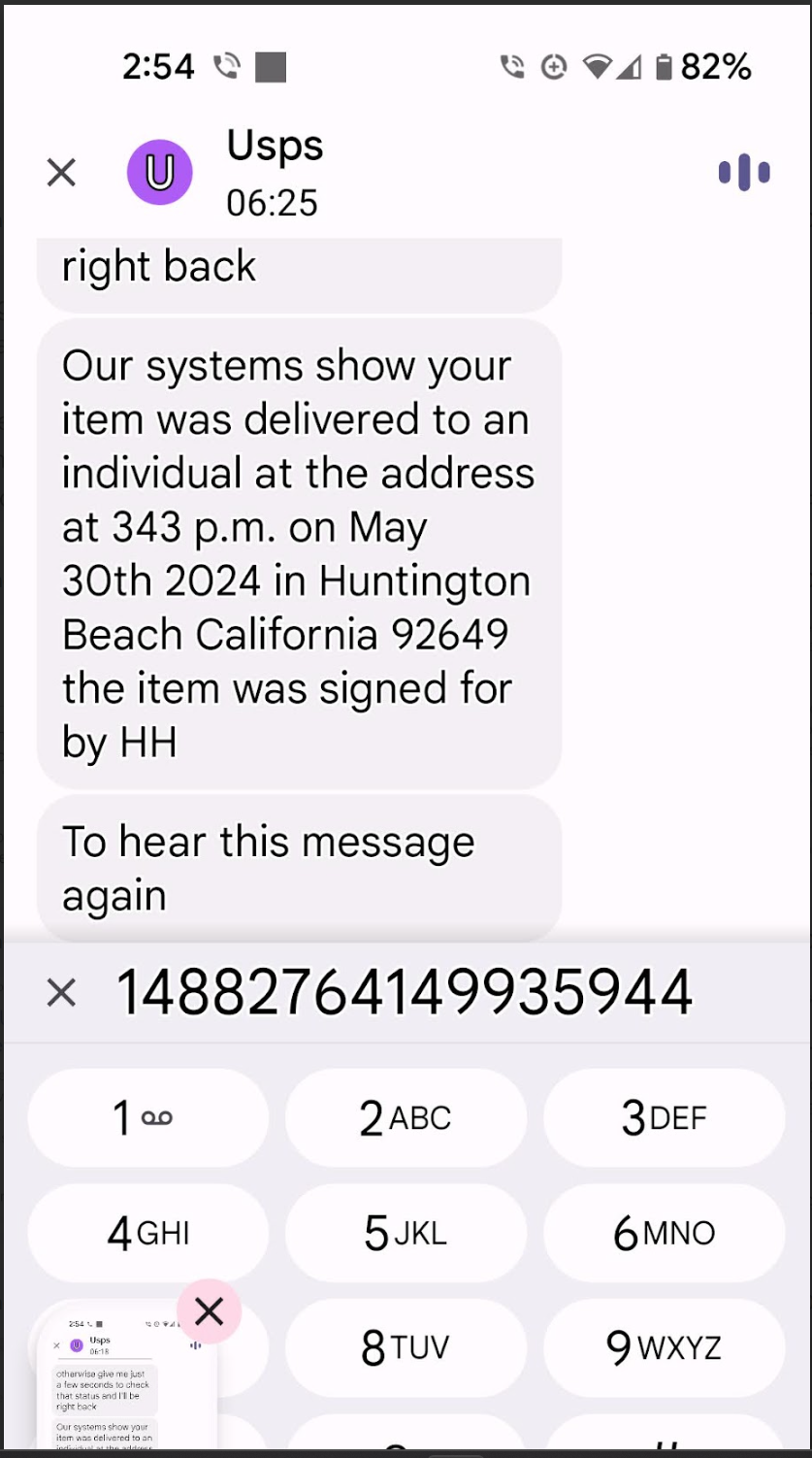The width and height of the screenshot is (812, 1458).
Task: Enter digit 3 DEF on keypad
Action: [664, 1117]
